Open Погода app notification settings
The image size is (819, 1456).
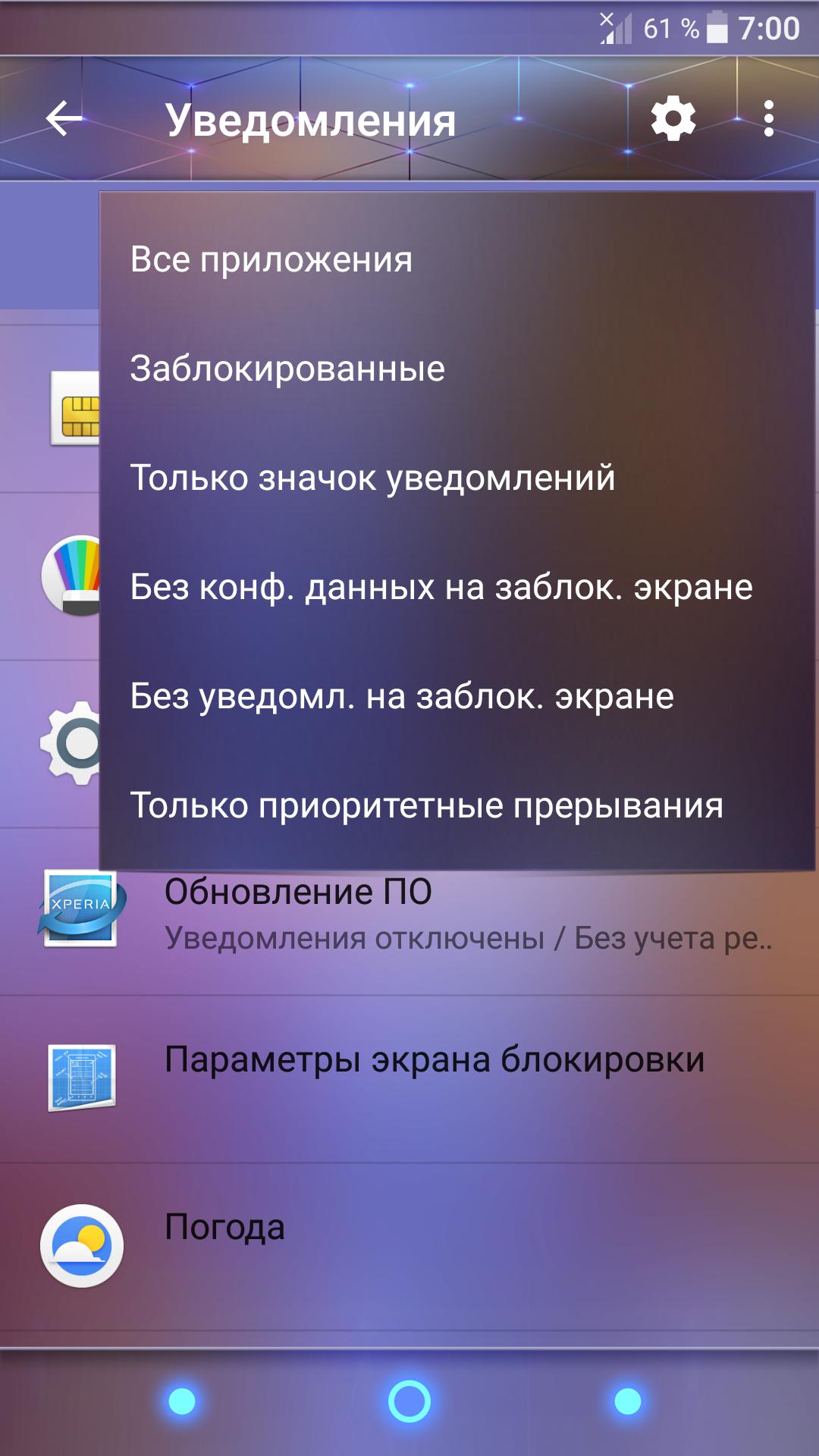pos(224,1227)
